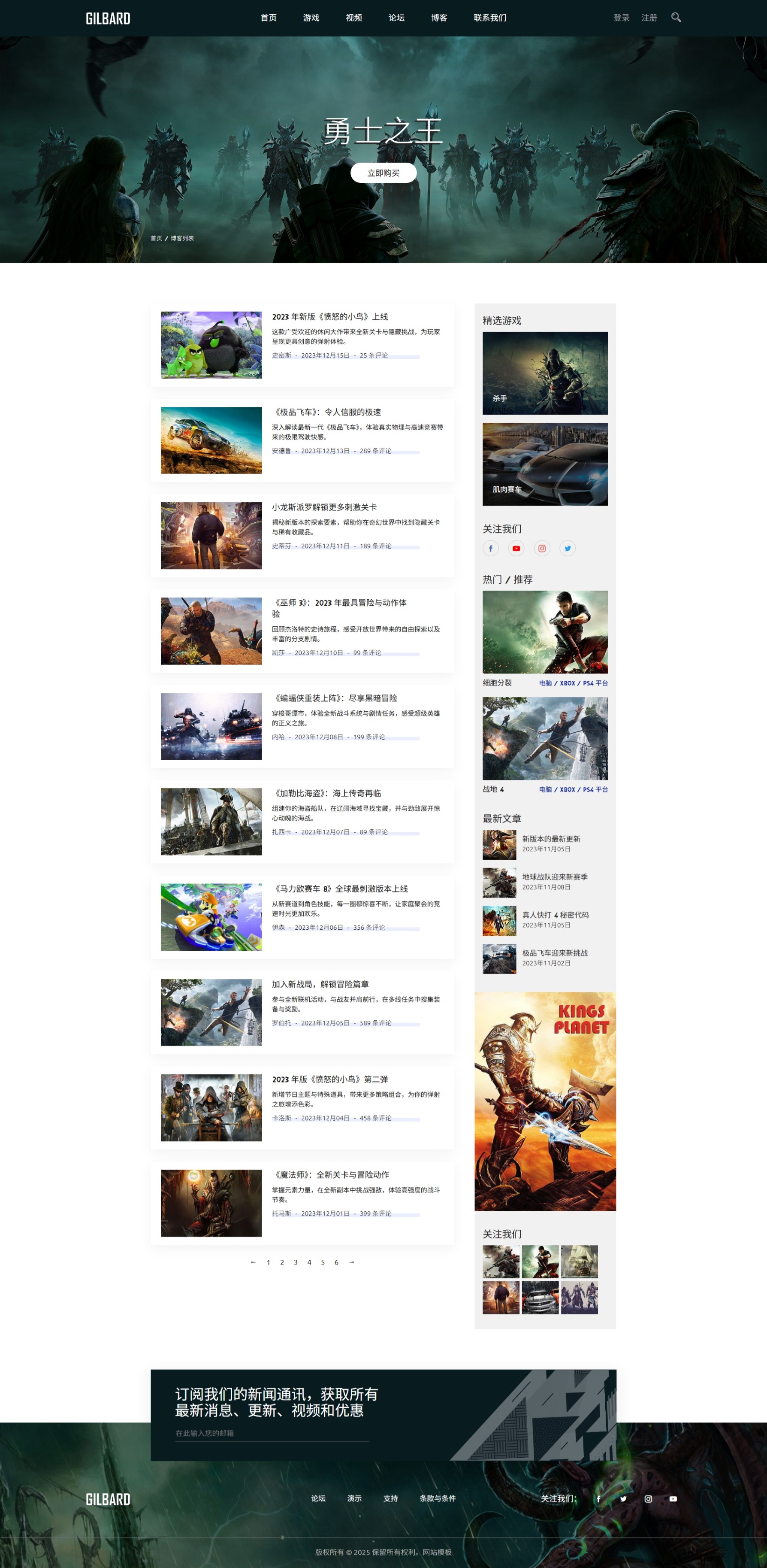The image size is (767, 1568).
Task: Tap the next page arrow
Action: (x=351, y=1262)
